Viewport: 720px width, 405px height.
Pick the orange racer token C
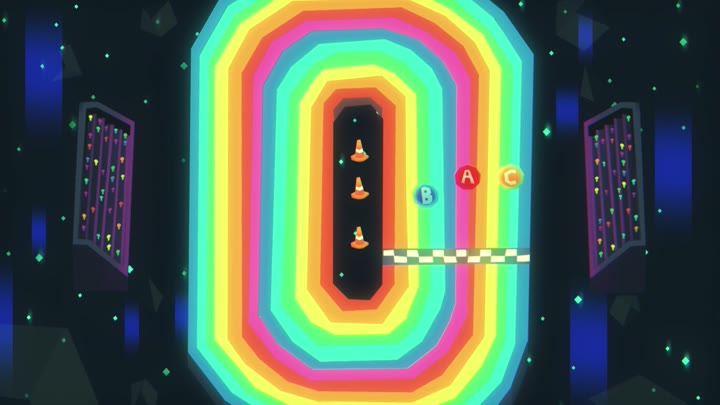[x=511, y=177]
